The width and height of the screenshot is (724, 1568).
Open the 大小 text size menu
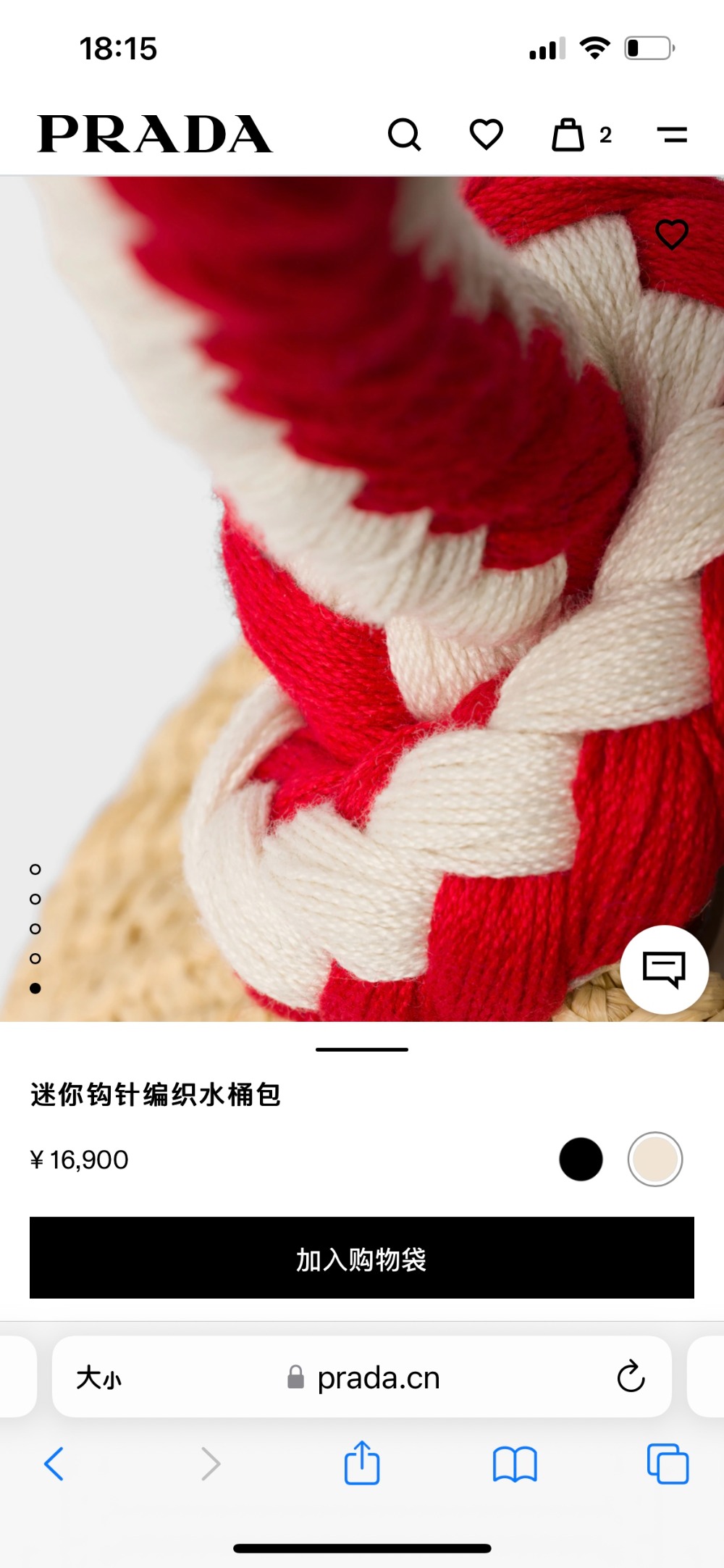click(x=99, y=1378)
